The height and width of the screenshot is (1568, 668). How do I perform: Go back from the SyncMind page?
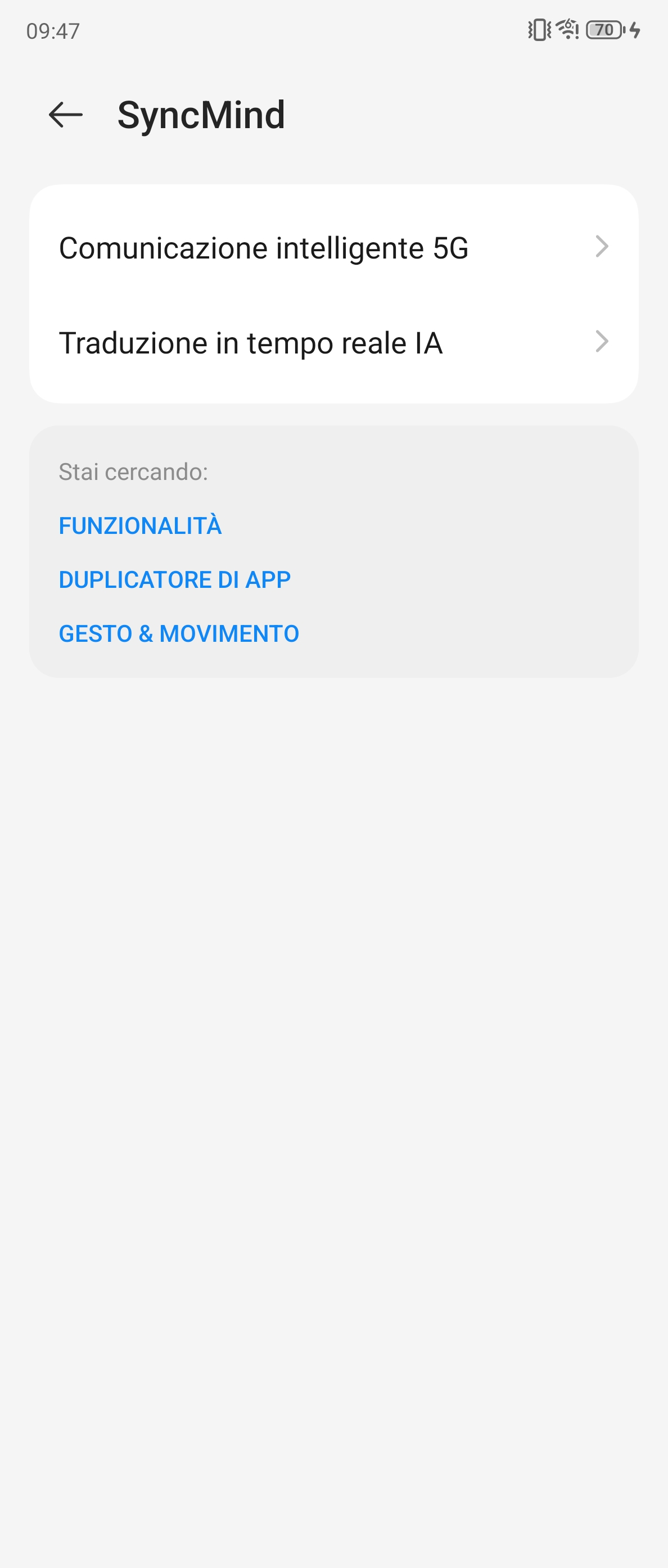point(66,115)
